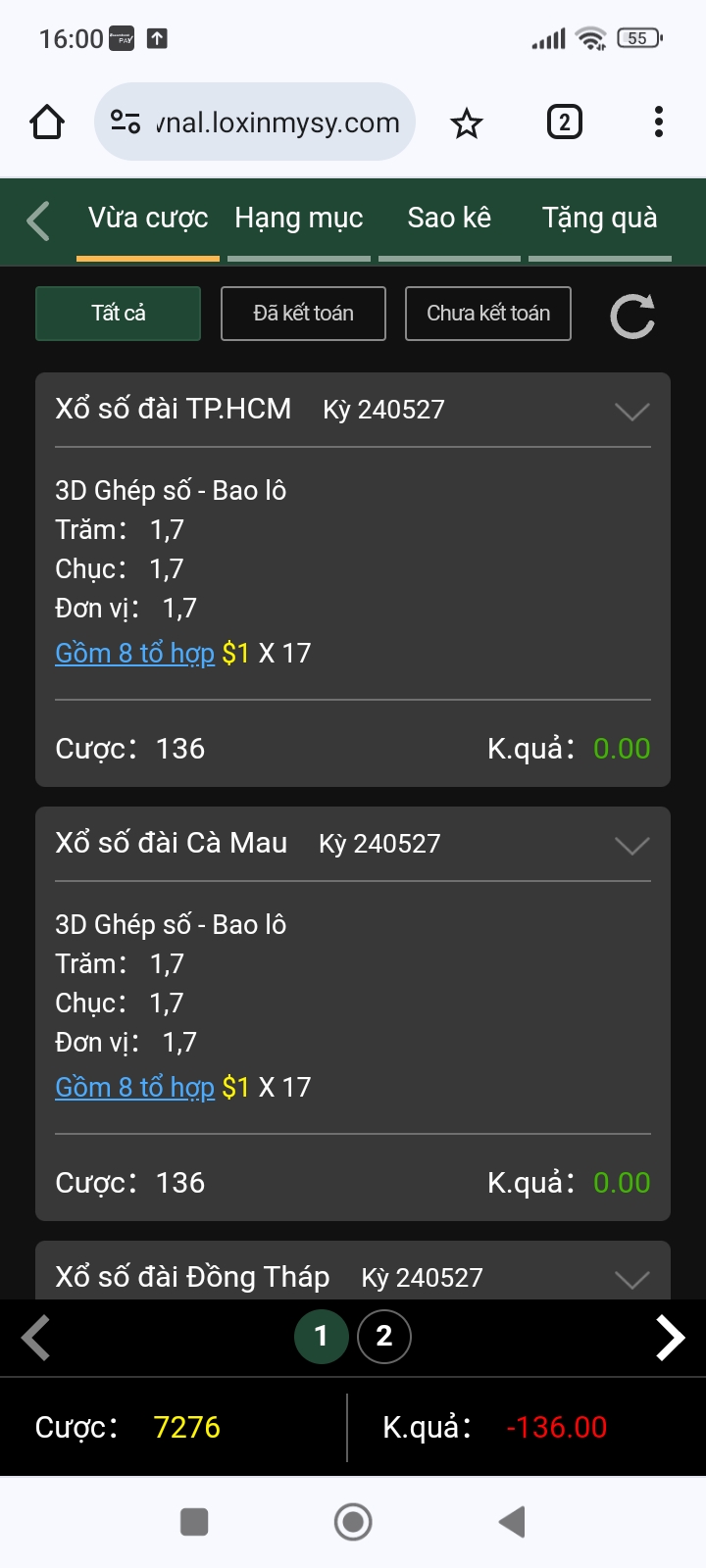Viewport: 706px width, 1568px height.
Task: Refresh the bet list
Action: [x=632, y=316]
